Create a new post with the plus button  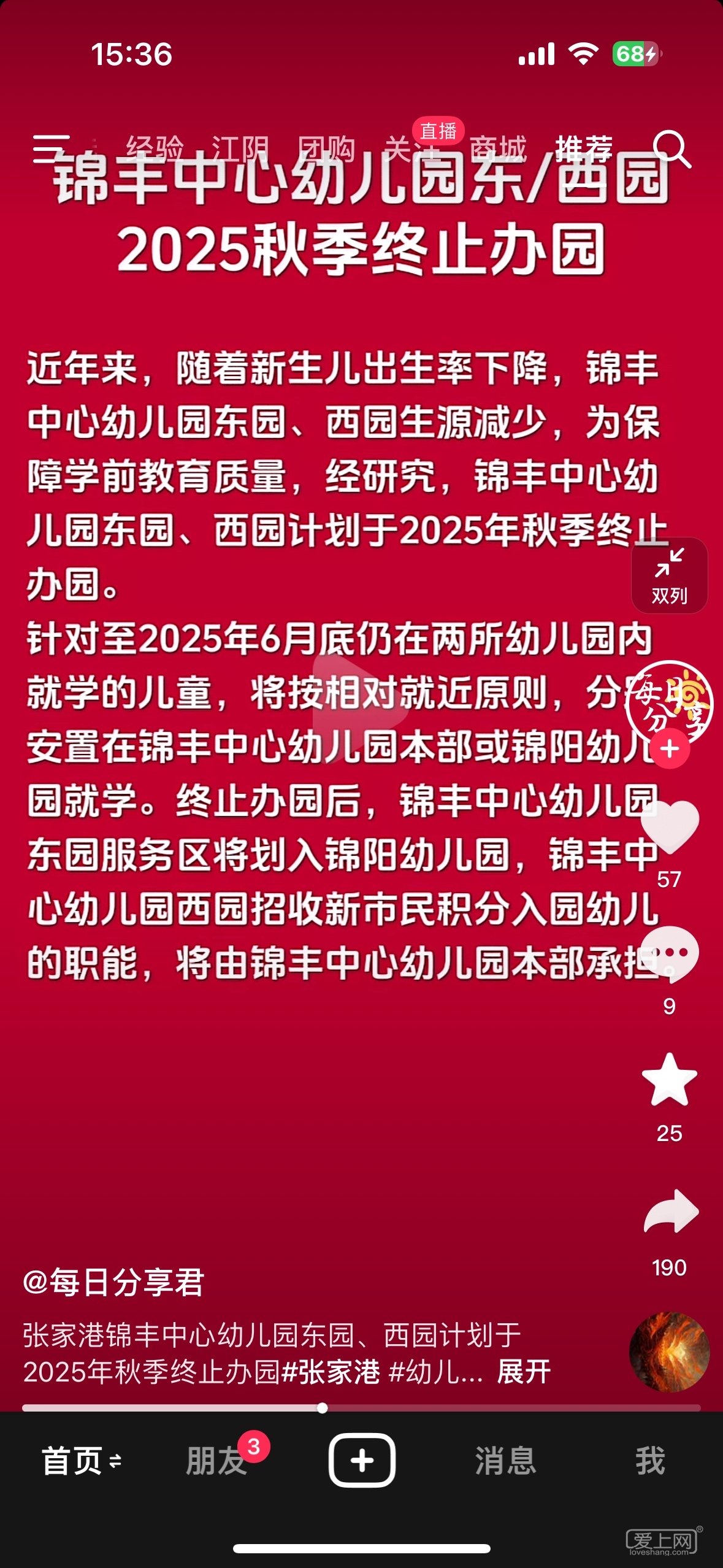(x=362, y=1460)
